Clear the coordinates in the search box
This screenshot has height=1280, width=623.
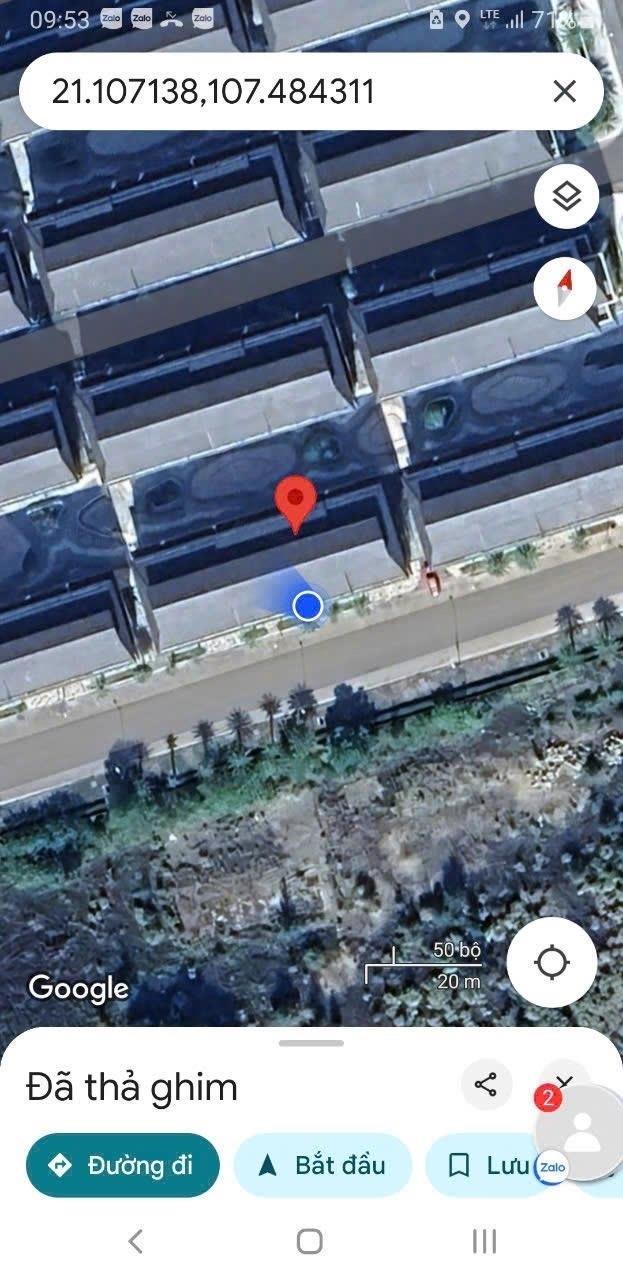click(x=564, y=92)
